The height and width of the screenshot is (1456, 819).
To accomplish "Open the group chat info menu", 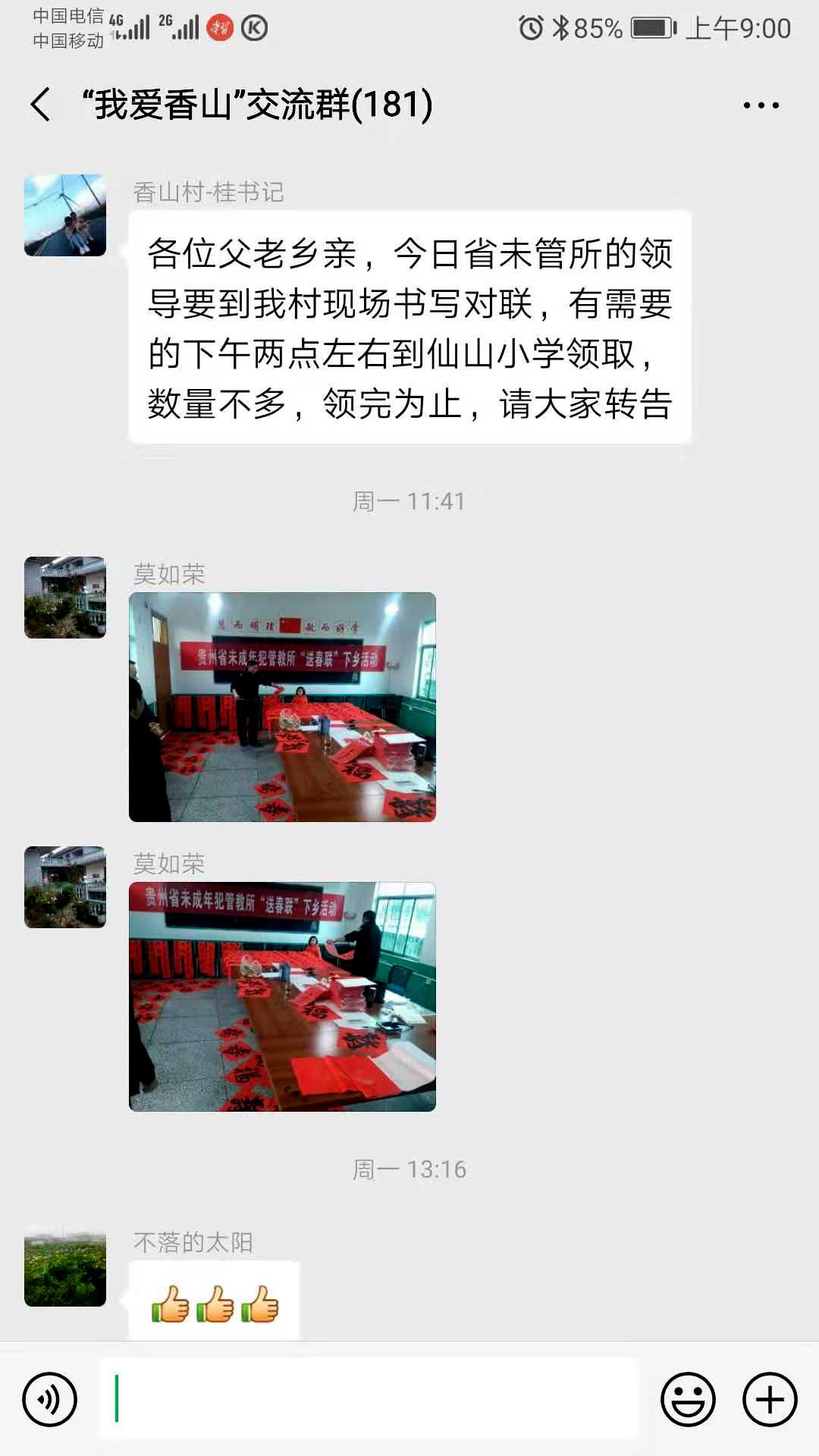I will pyautogui.click(x=761, y=105).
